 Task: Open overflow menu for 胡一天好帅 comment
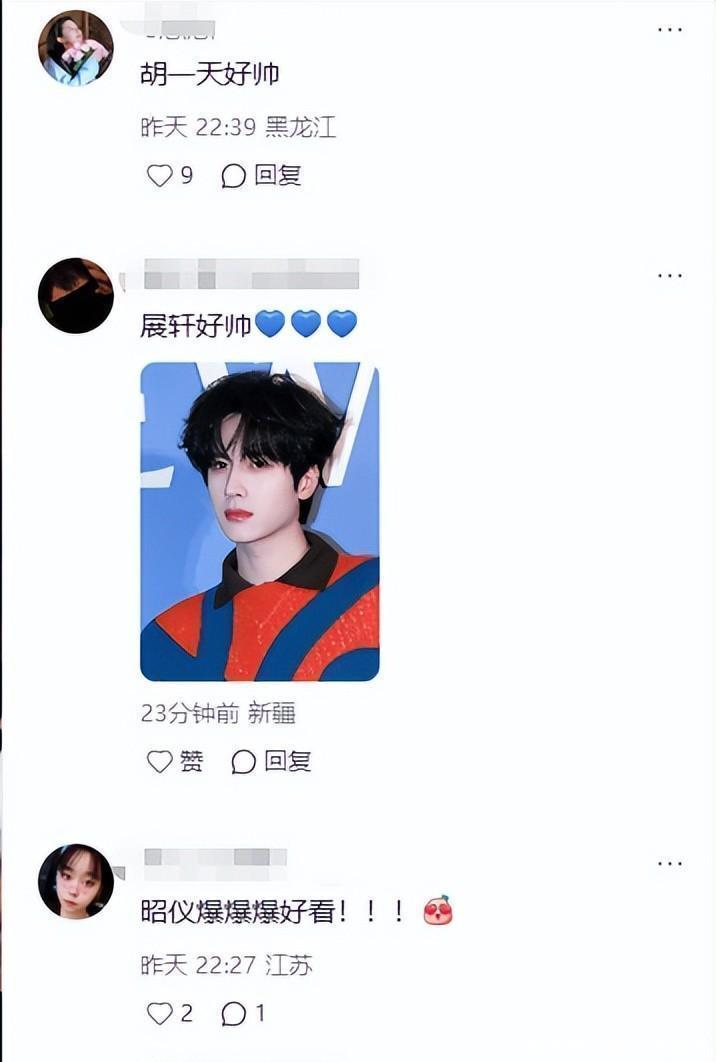coord(670,30)
